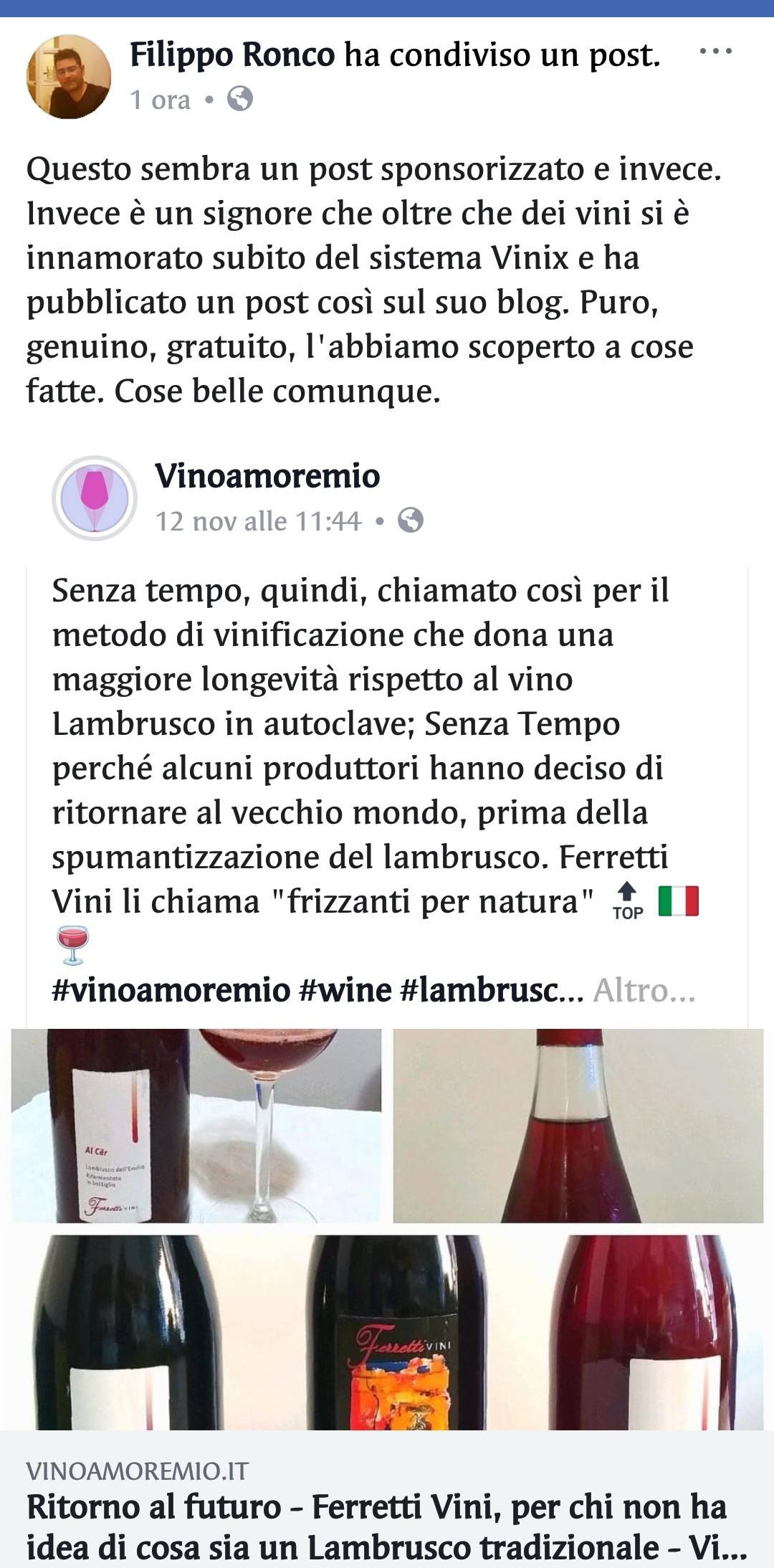Tap the #vinoamoremio hashtag
The height and width of the screenshot is (1568, 774).
point(171,990)
